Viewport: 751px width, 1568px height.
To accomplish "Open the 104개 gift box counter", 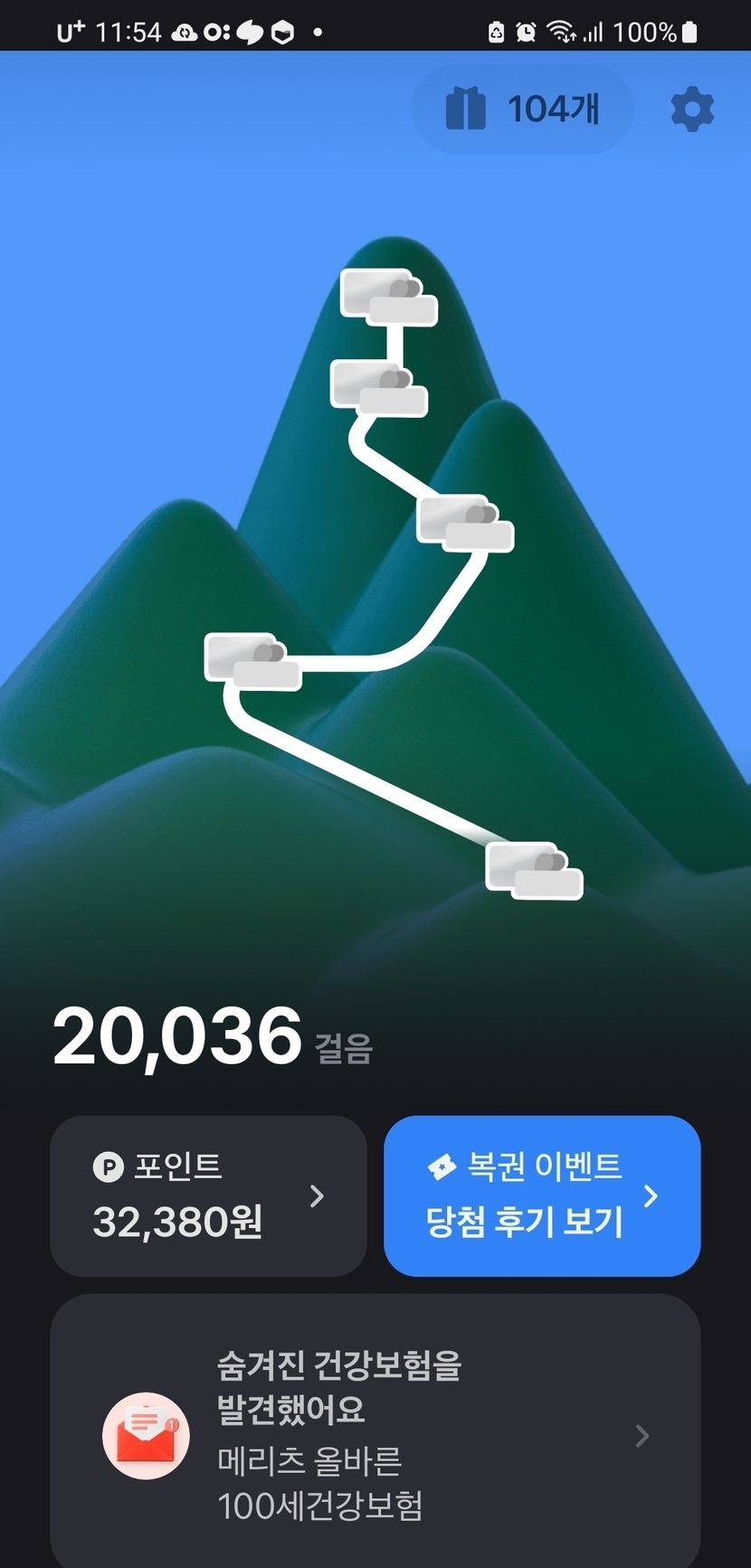I will tap(523, 109).
